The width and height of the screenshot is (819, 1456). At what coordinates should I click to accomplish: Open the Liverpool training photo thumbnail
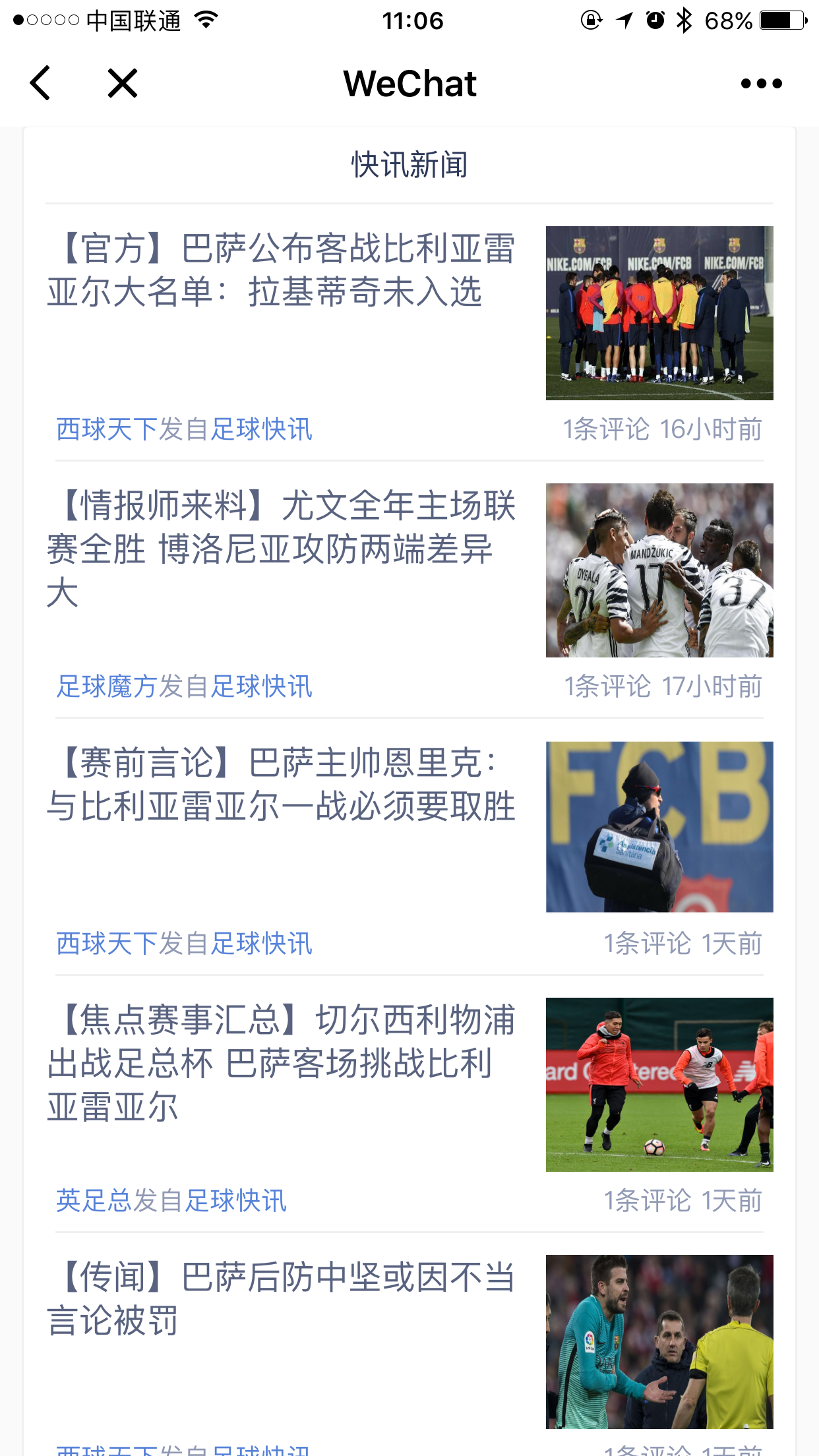click(x=659, y=1085)
